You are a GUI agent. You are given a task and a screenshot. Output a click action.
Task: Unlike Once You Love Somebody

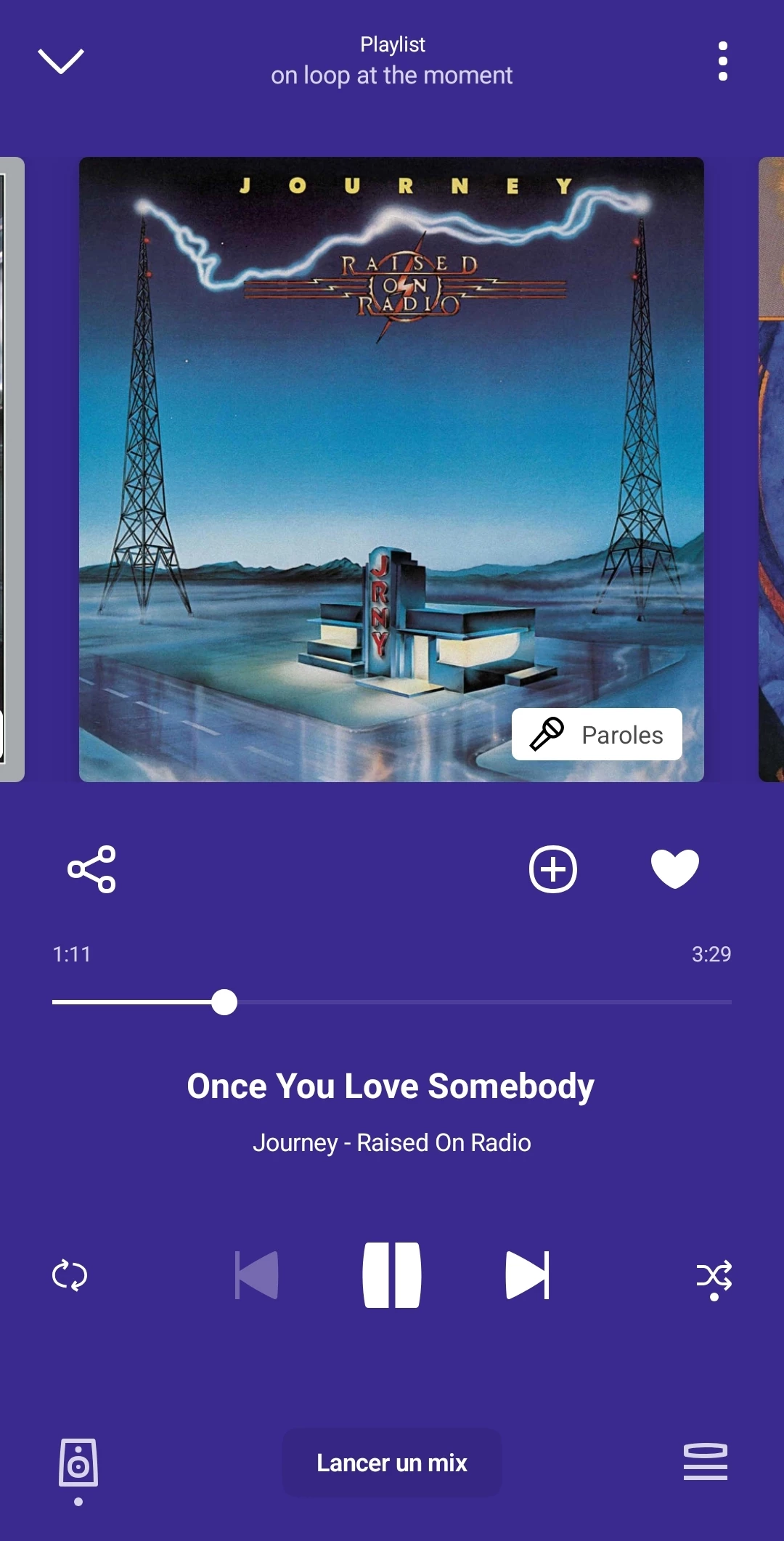(x=674, y=869)
